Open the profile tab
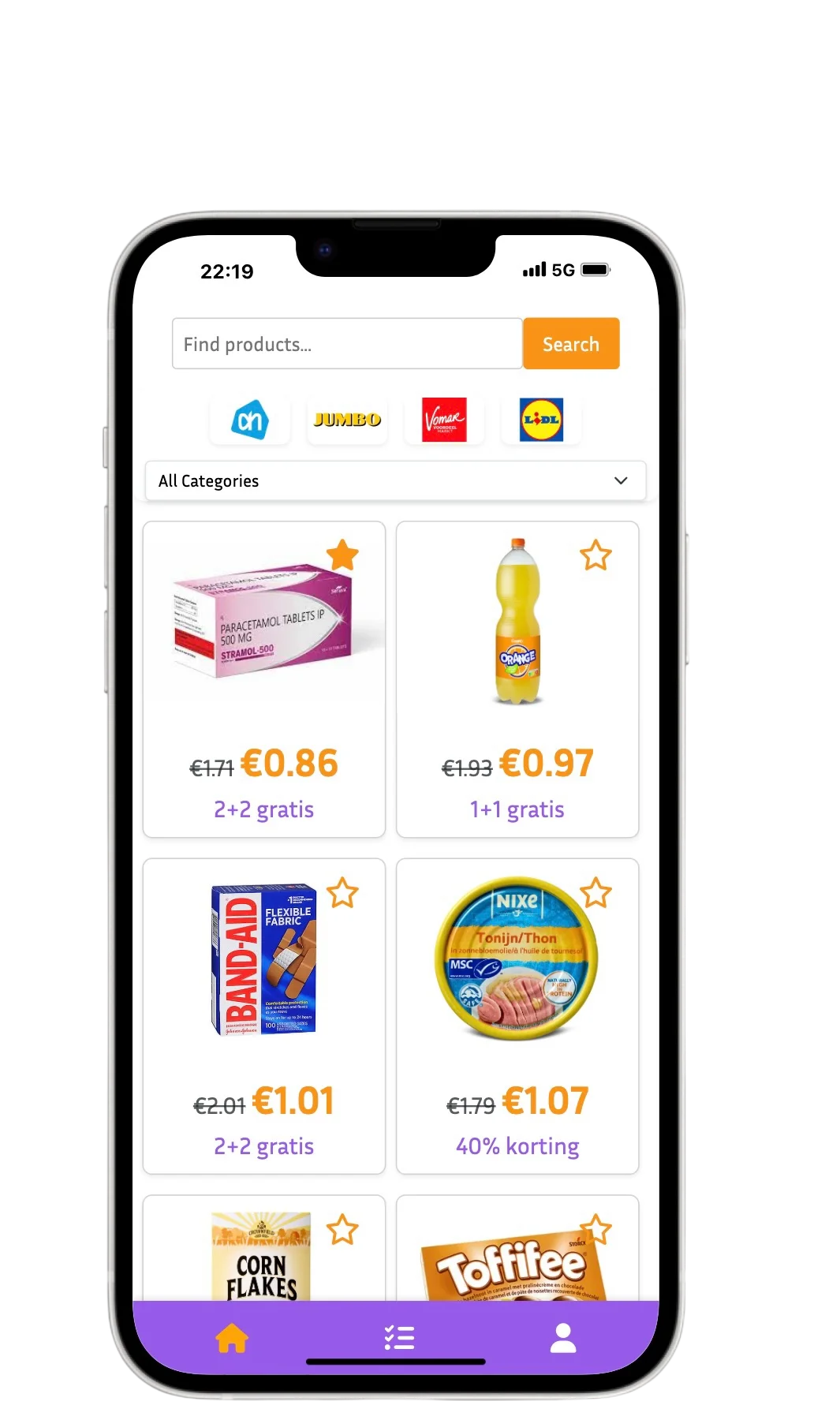The height and width of the screenshot is (1420, 840). tap(563, 1338)
